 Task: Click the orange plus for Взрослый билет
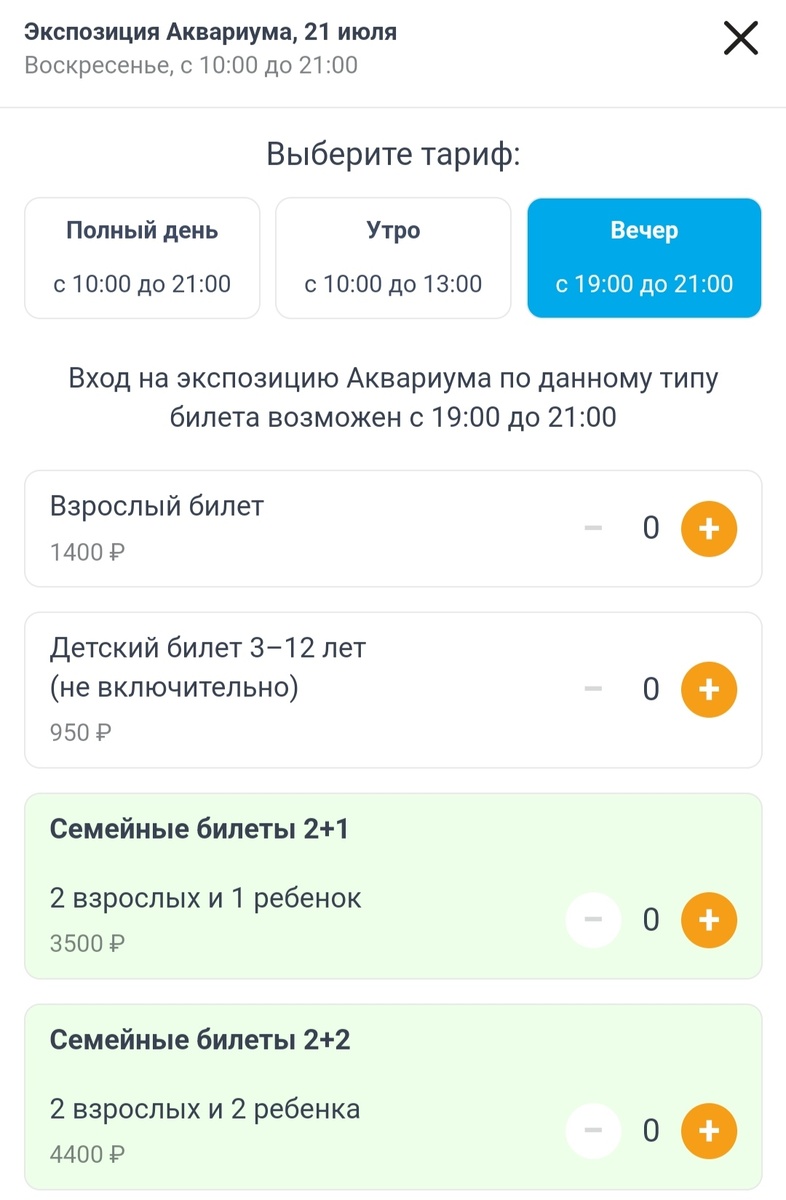(x=708, y=528)
